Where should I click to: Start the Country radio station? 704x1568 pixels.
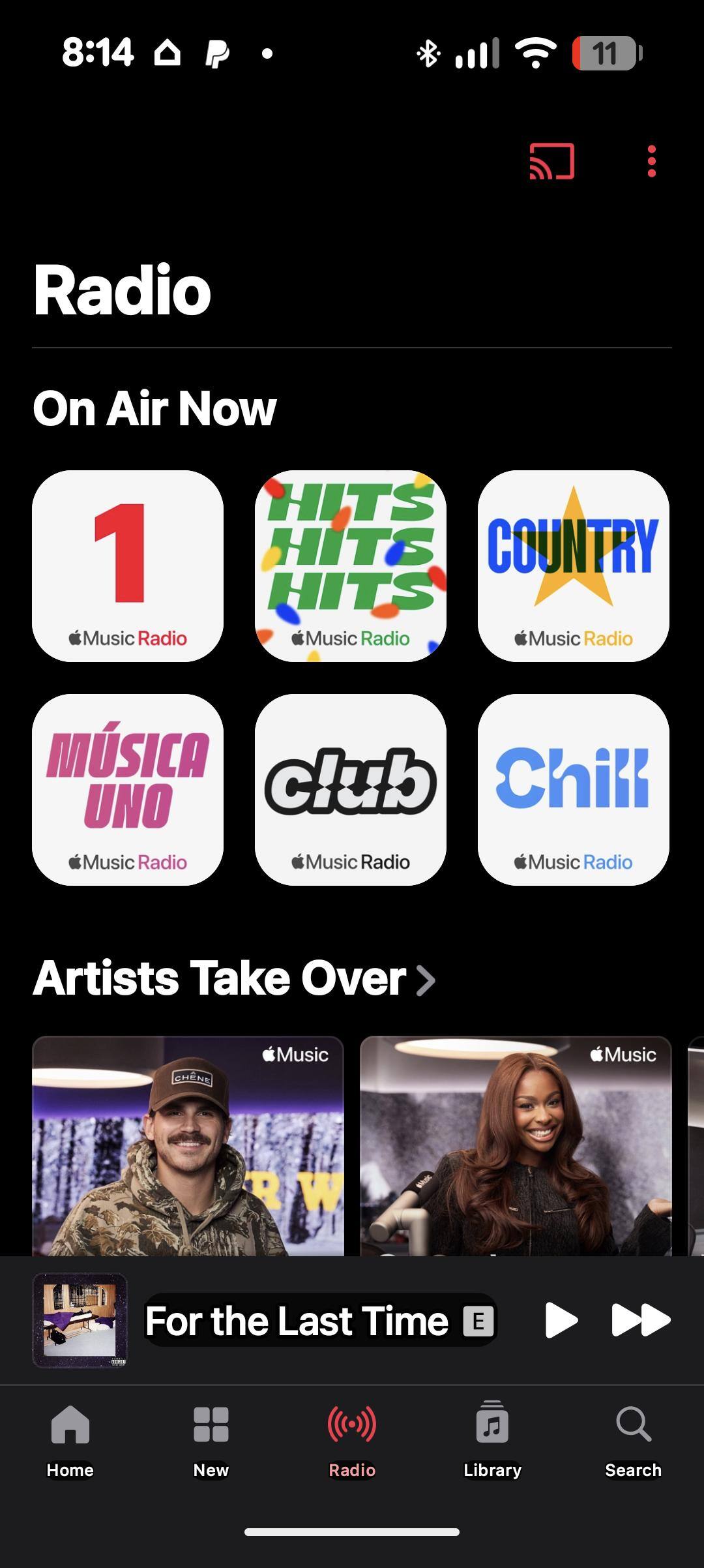point(574,566)
